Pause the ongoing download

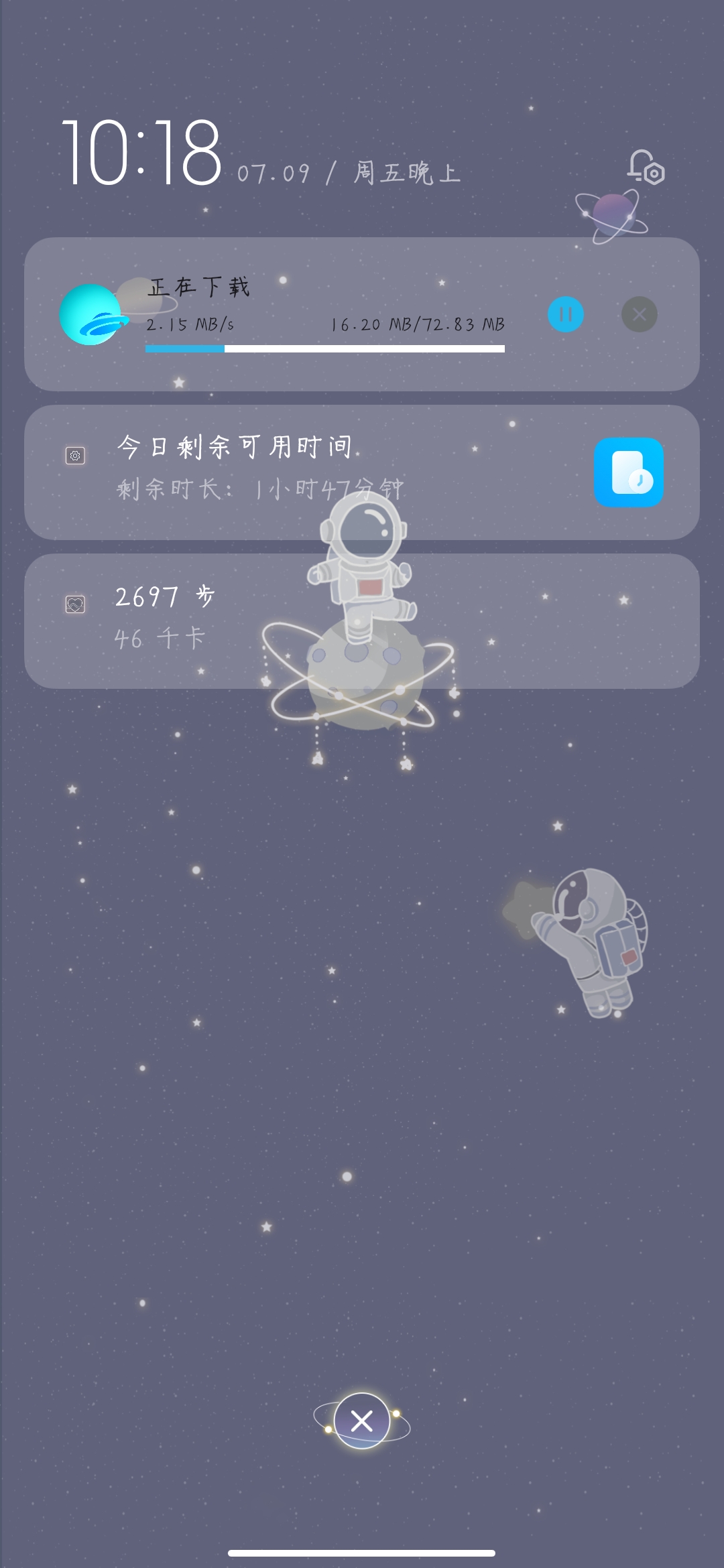566,314
